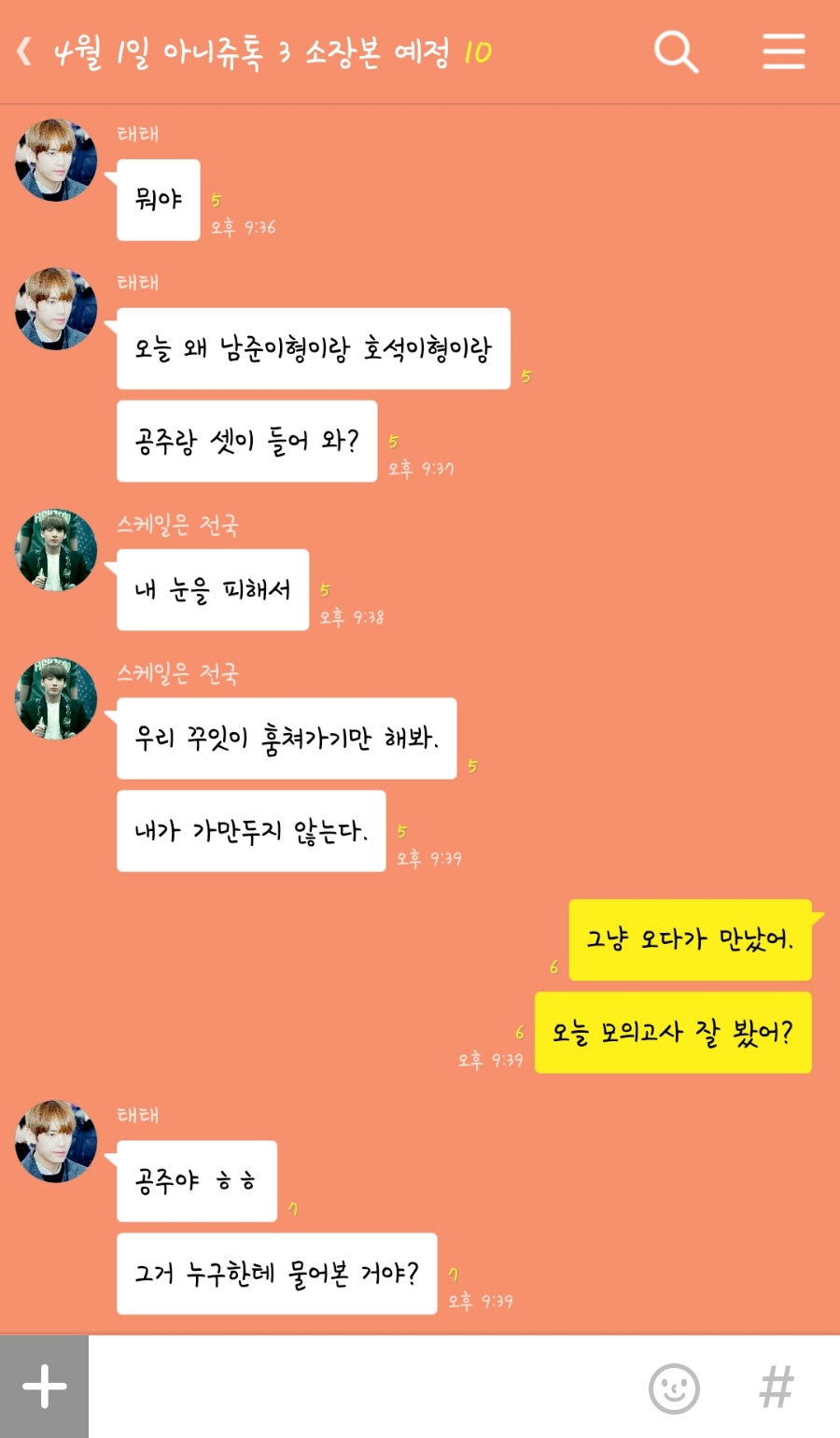
Task: Open the emoticon picker
Action: click(673, 1388)
